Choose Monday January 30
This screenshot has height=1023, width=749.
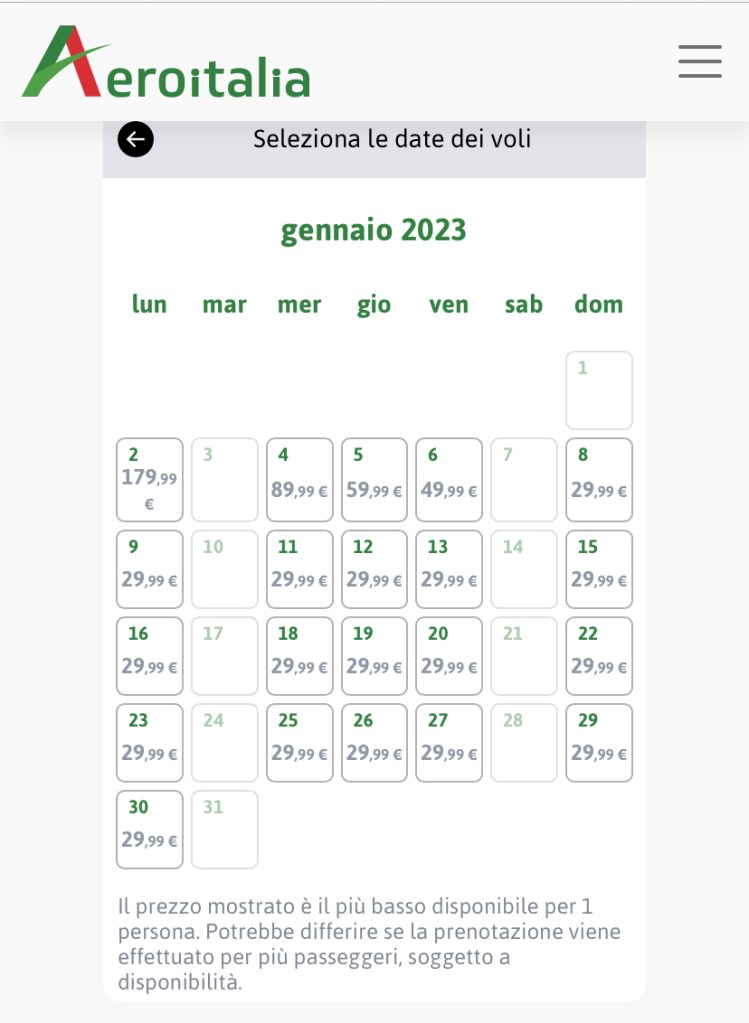pyautogui.click(x=149, y=830)
